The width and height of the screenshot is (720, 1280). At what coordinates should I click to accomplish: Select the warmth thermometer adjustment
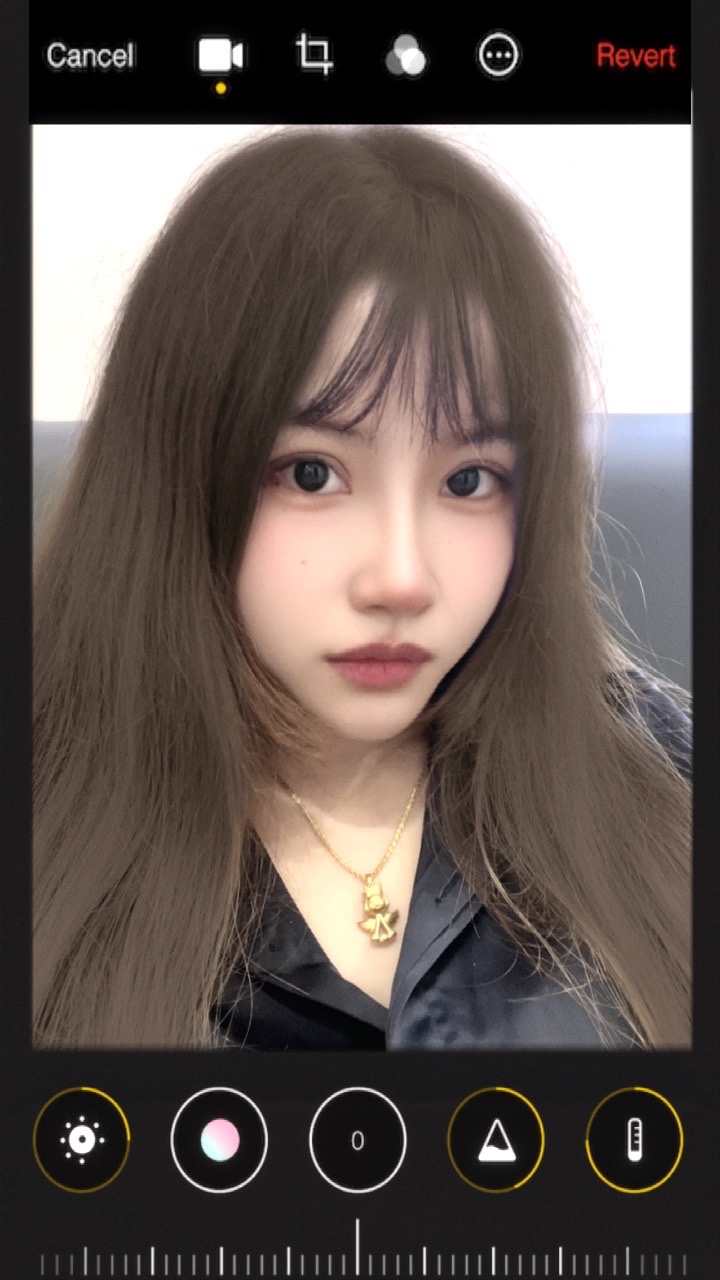coord(634,1139)
